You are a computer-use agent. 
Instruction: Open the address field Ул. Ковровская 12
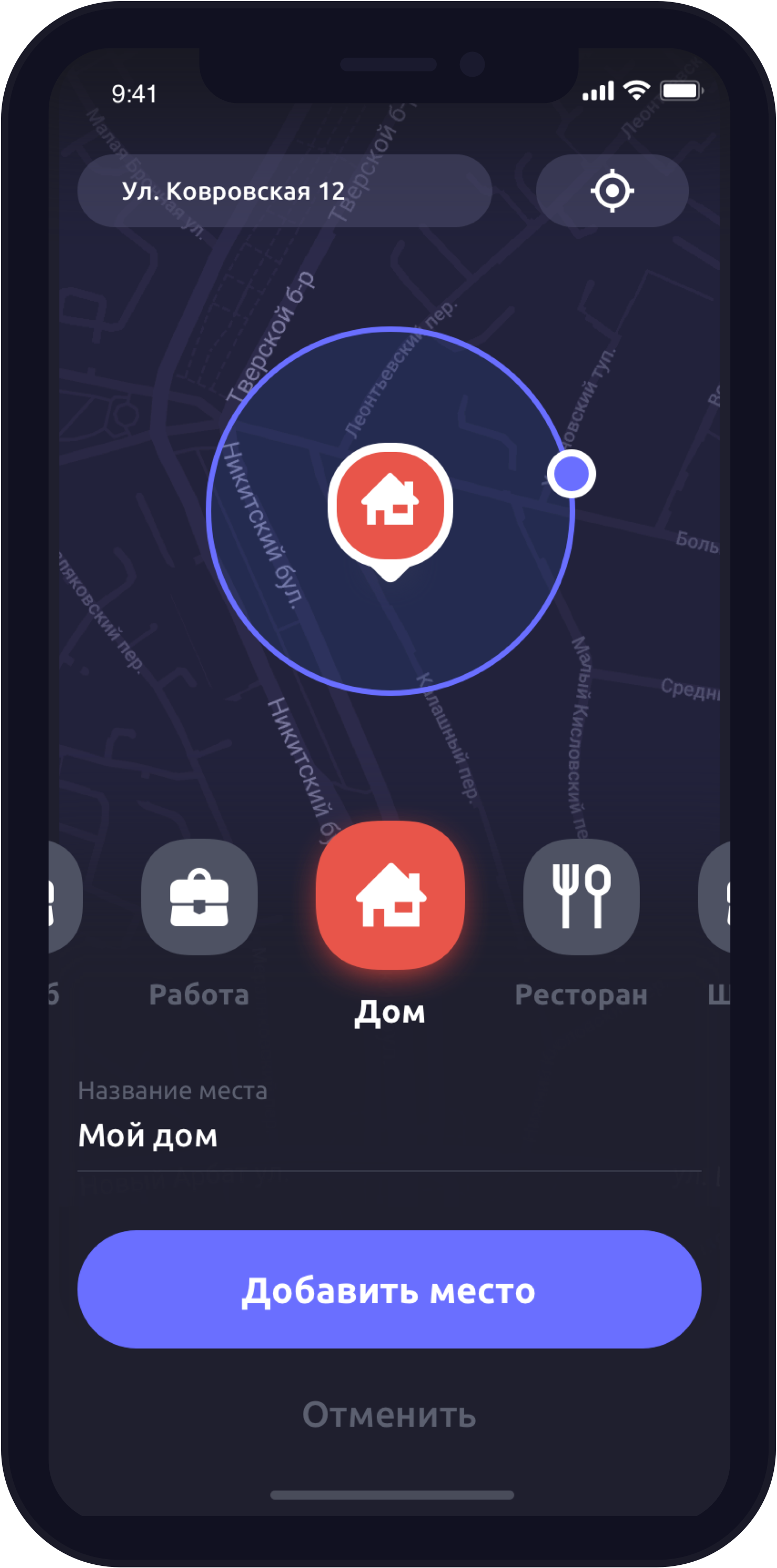pos(284,191)
